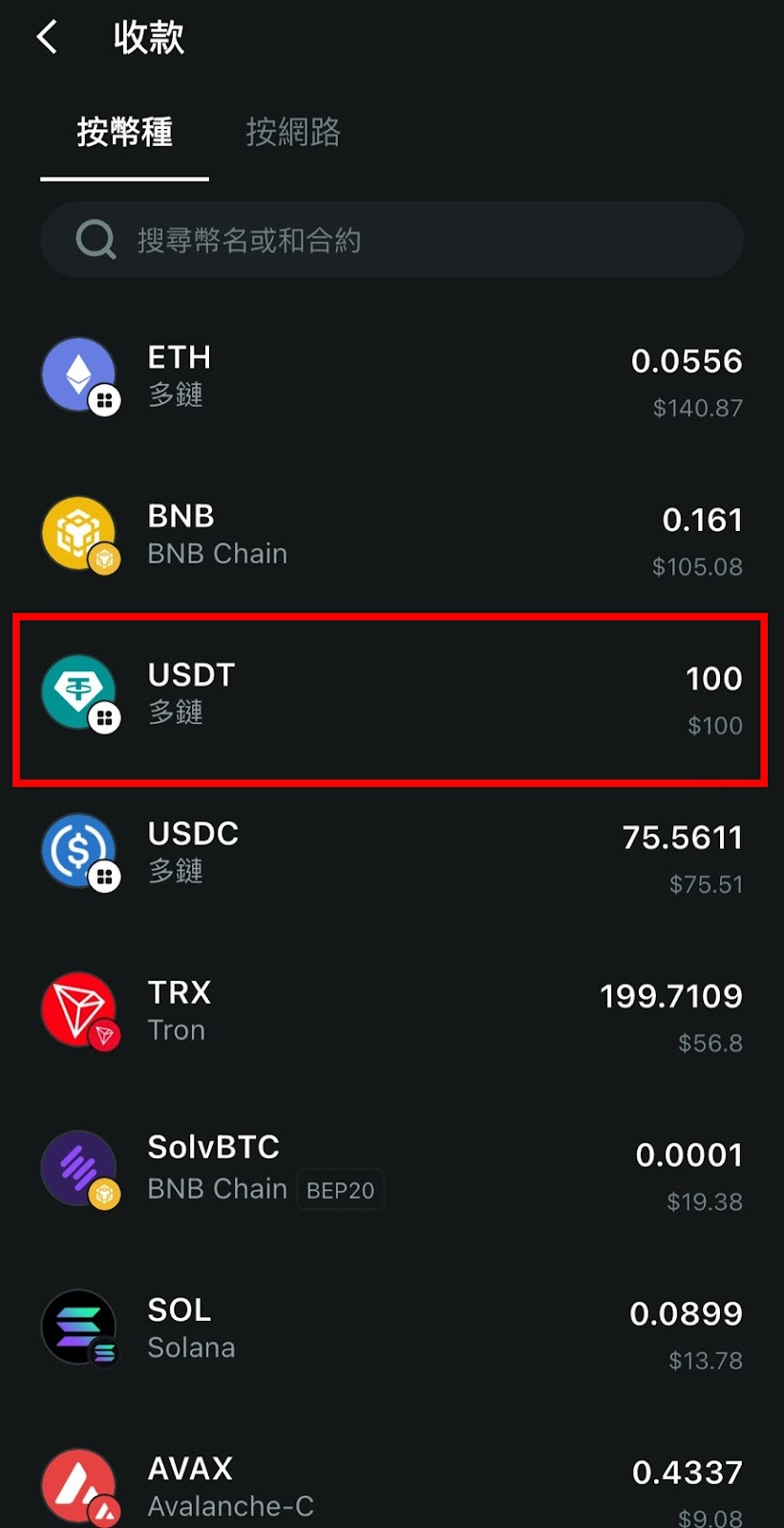Switch to the 按網路 tab

pyautogui.click(x=293, y=132)
